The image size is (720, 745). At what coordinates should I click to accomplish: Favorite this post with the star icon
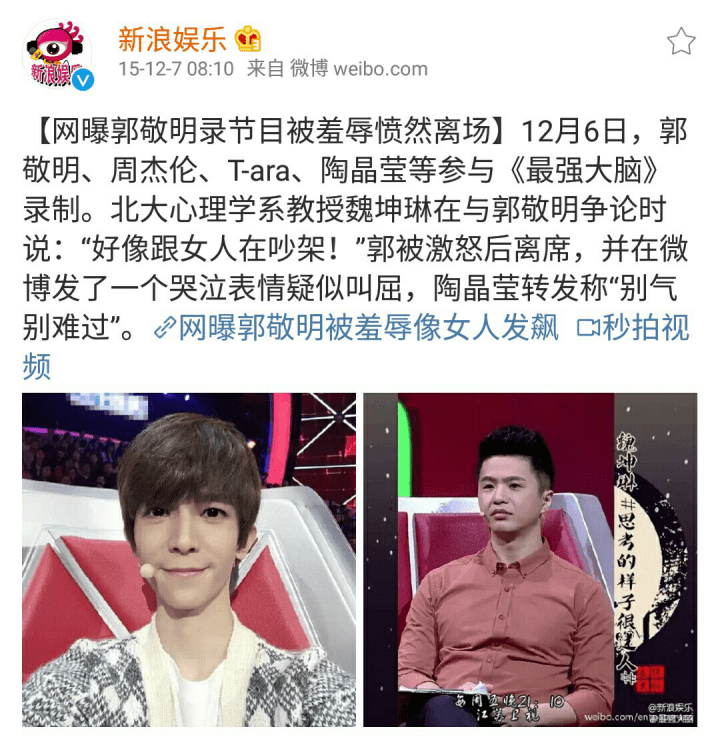pyautogui.click(x=681, y=41)
